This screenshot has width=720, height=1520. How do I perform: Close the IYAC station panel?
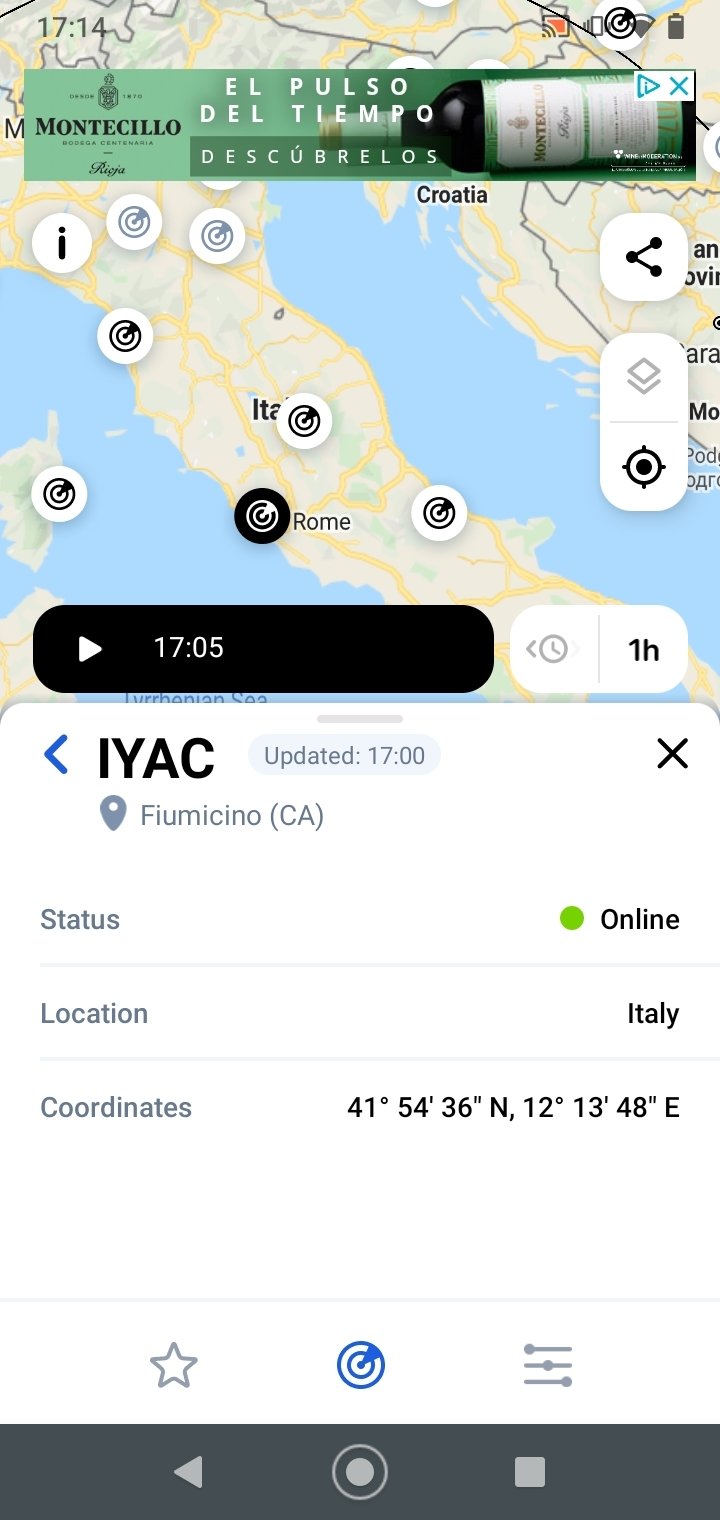[x=672, y=754]
